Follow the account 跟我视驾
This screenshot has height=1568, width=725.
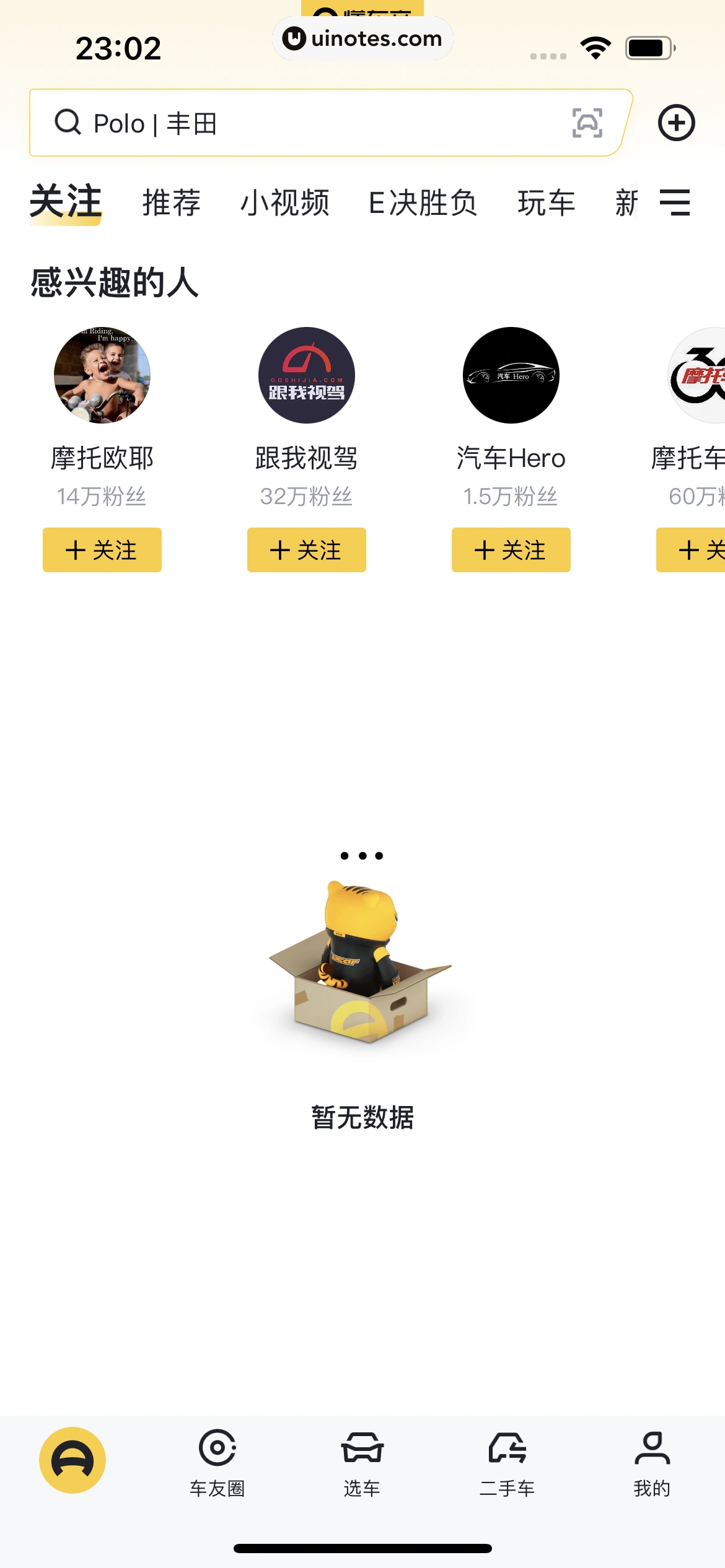[x=307, y=550]
